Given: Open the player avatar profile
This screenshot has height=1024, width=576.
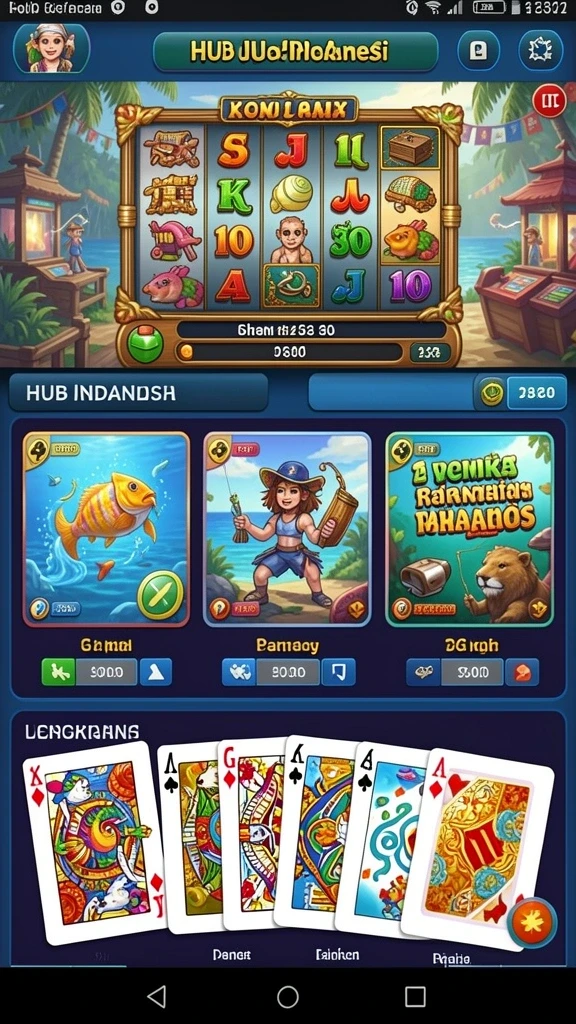Looking at the screenshot, I should point(52,49).
